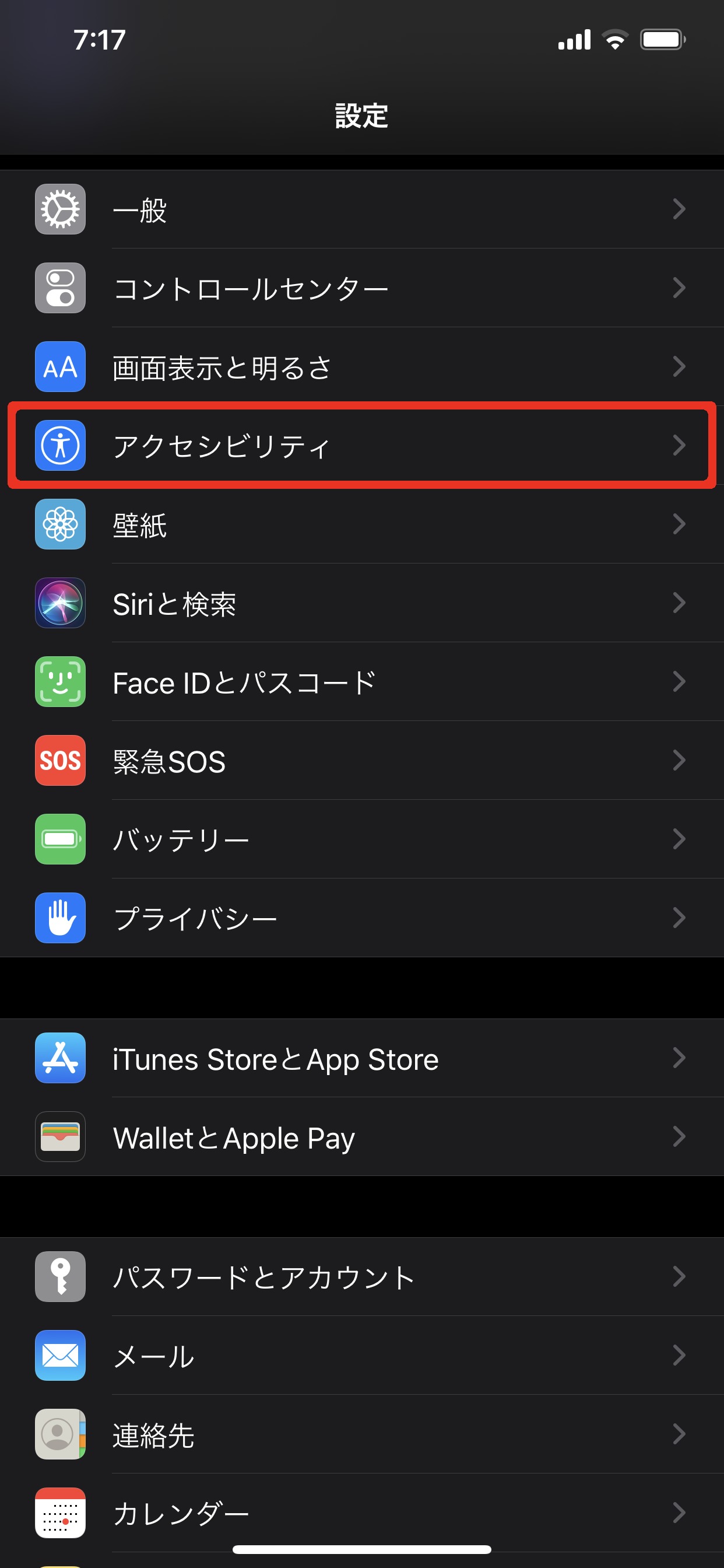Image resolution: width=724 pixels, height=1568 pixels.
Task: Open カレンダー settings
Action: 361,1512
